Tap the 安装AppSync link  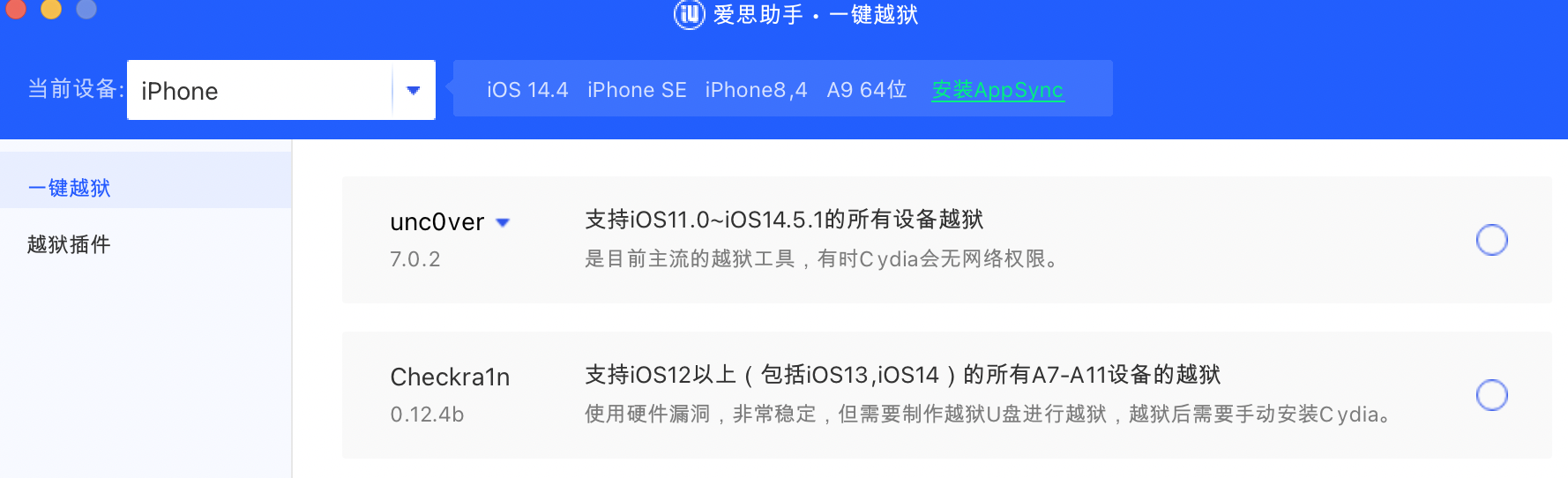tap(997, 90)
